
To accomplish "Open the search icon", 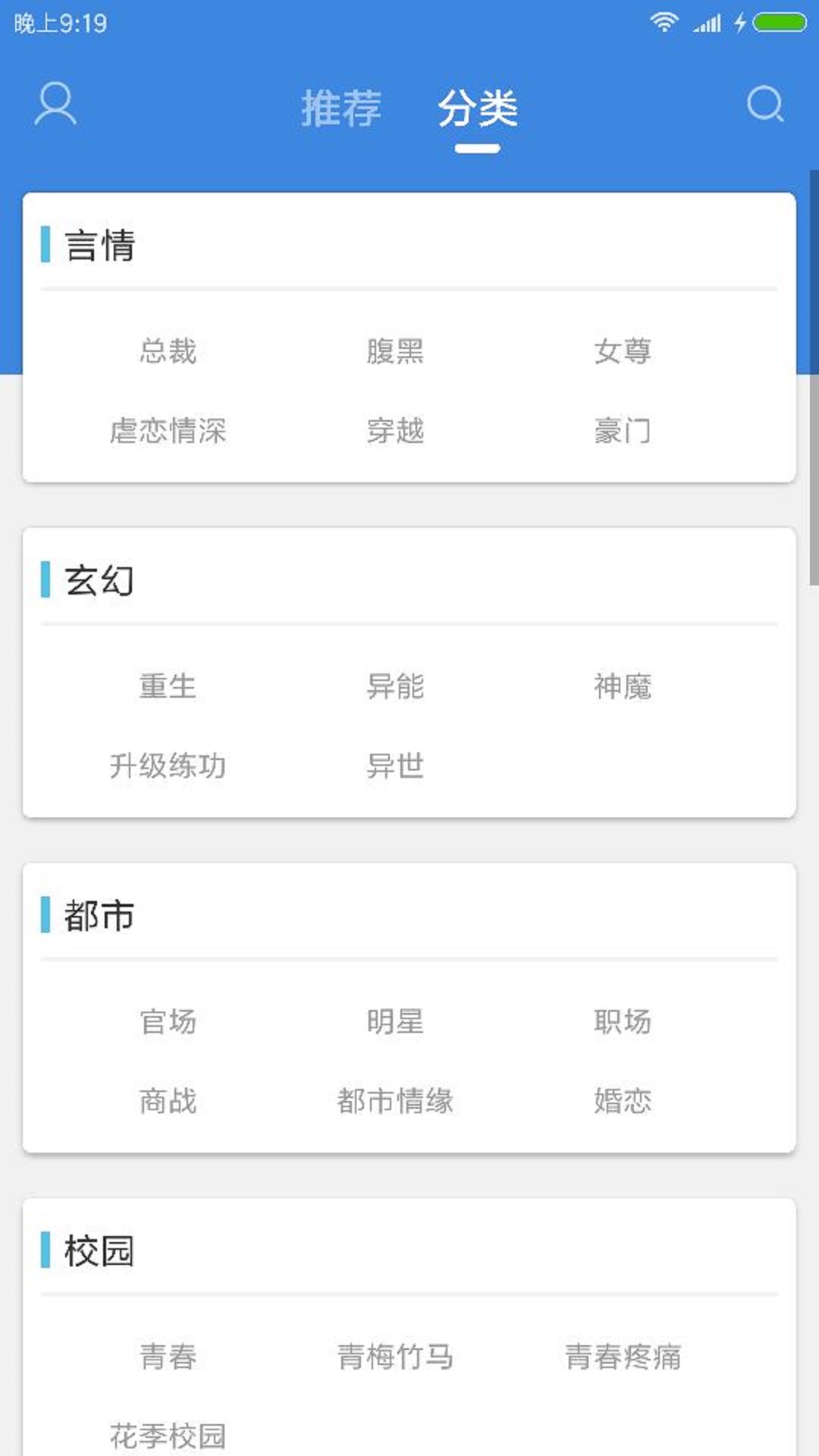I will pos(764,105).
